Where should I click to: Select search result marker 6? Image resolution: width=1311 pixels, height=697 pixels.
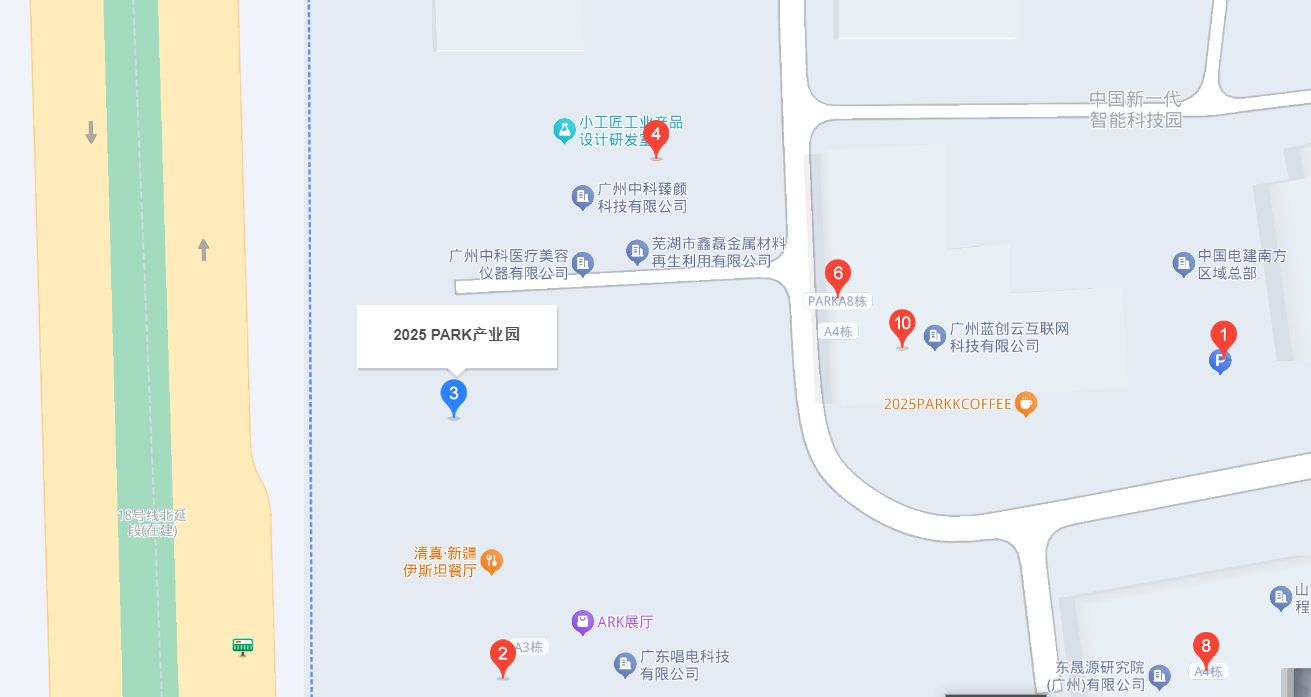[838, 275]
